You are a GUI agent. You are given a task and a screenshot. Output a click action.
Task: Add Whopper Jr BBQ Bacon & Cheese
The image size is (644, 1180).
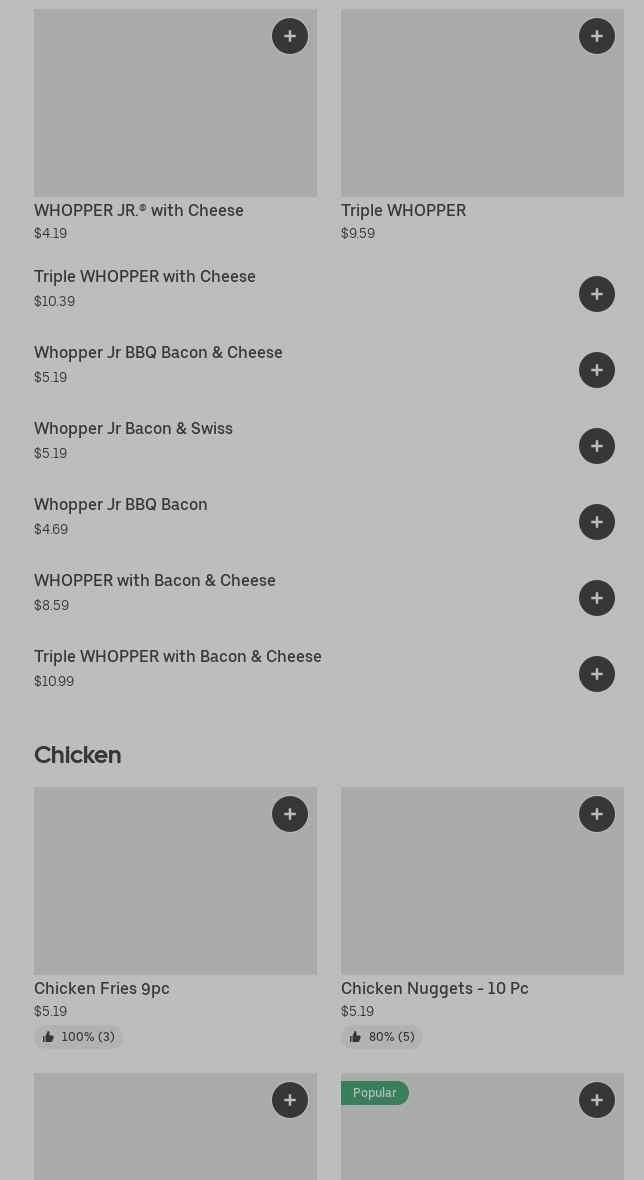click(597, 370)
